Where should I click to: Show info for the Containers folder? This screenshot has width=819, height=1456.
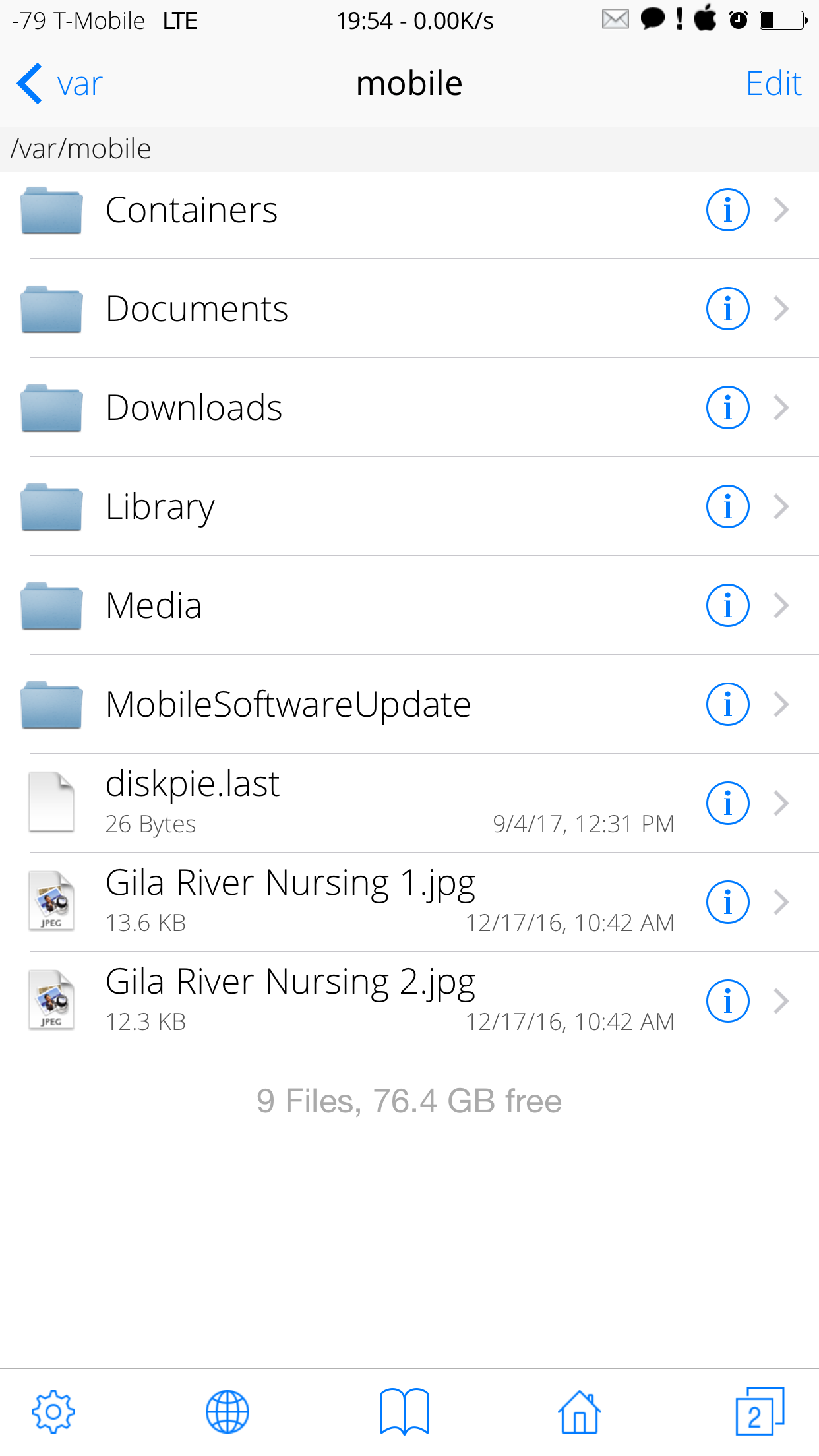point(727,210)
